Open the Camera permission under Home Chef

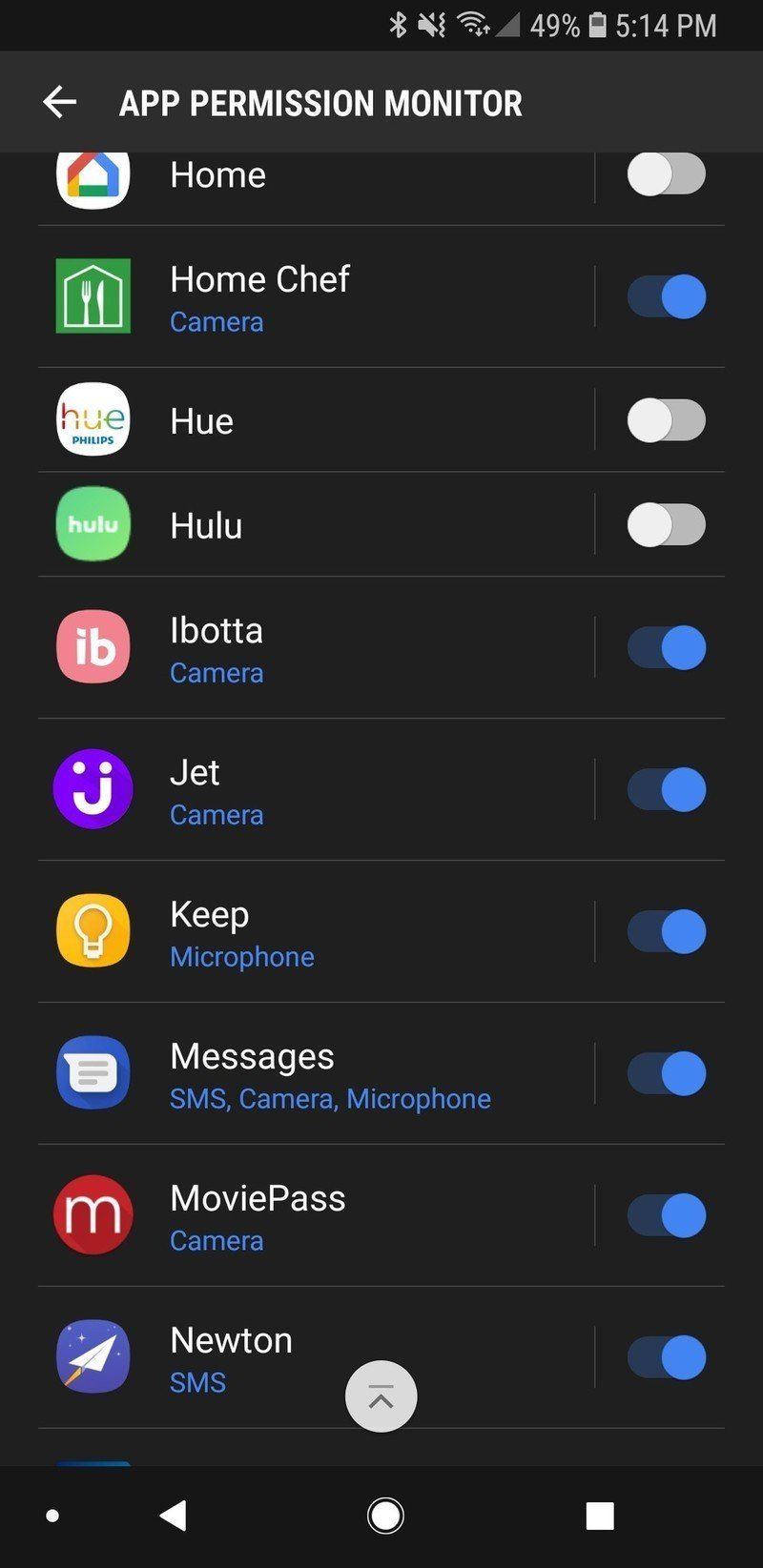tap(217, 322)
